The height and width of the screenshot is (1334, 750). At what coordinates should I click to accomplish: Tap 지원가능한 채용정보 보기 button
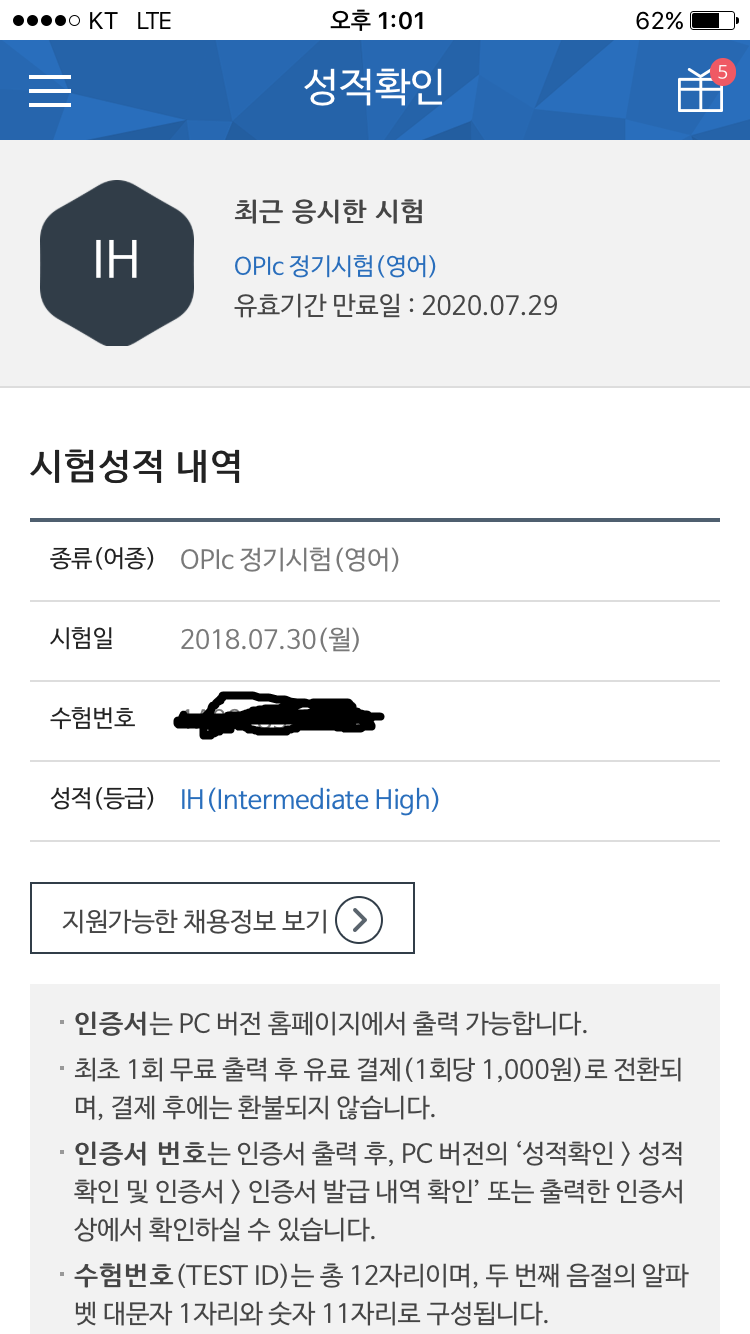(222, 918)
